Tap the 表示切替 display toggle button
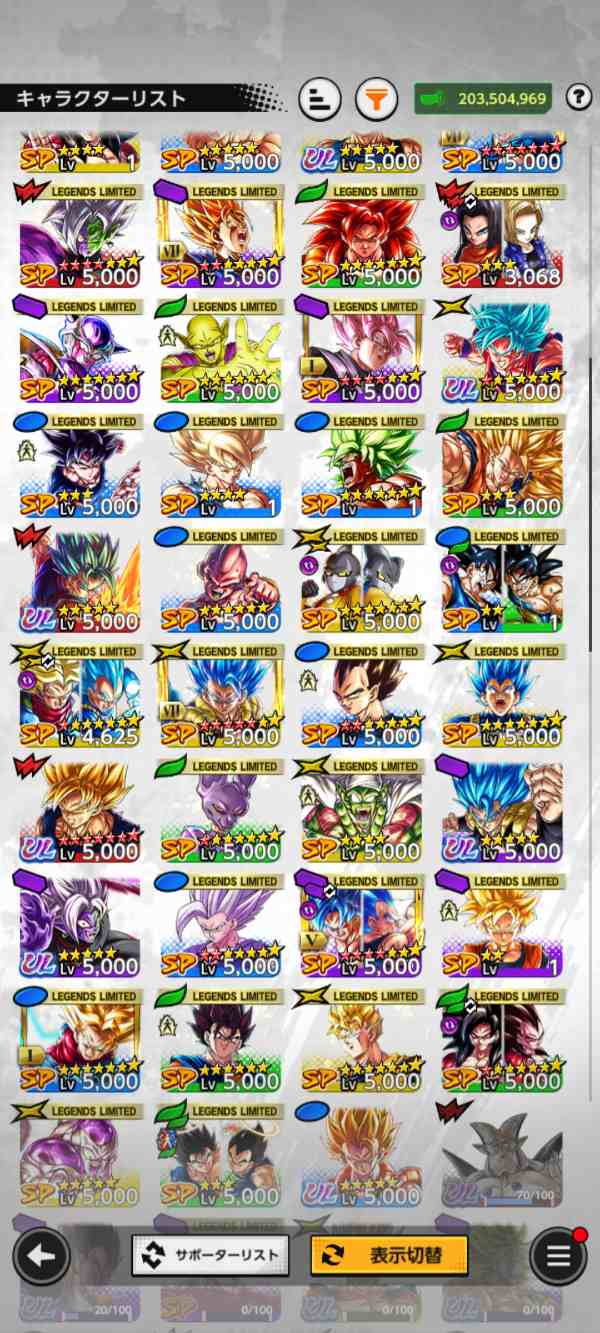Screen dimensions: 600x1333 click(x=390, y=1254)
